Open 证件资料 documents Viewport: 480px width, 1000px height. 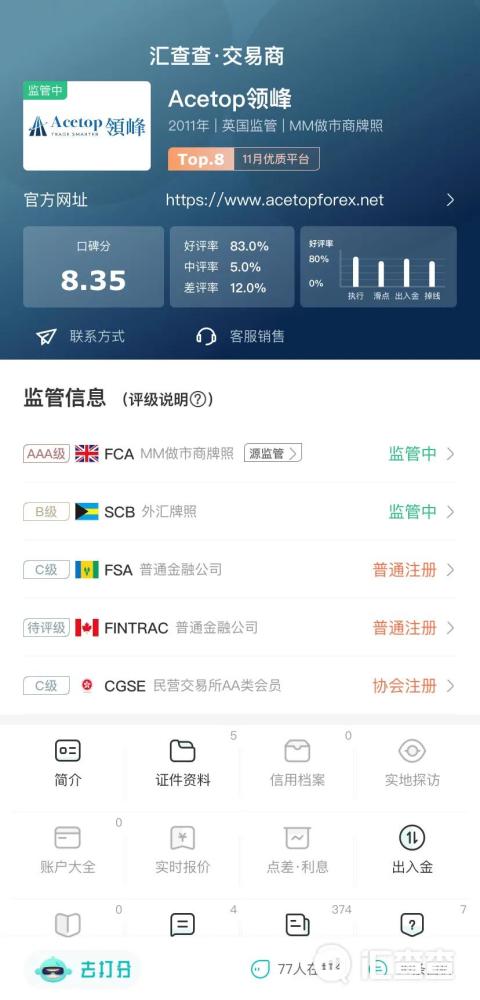point(182,763)
